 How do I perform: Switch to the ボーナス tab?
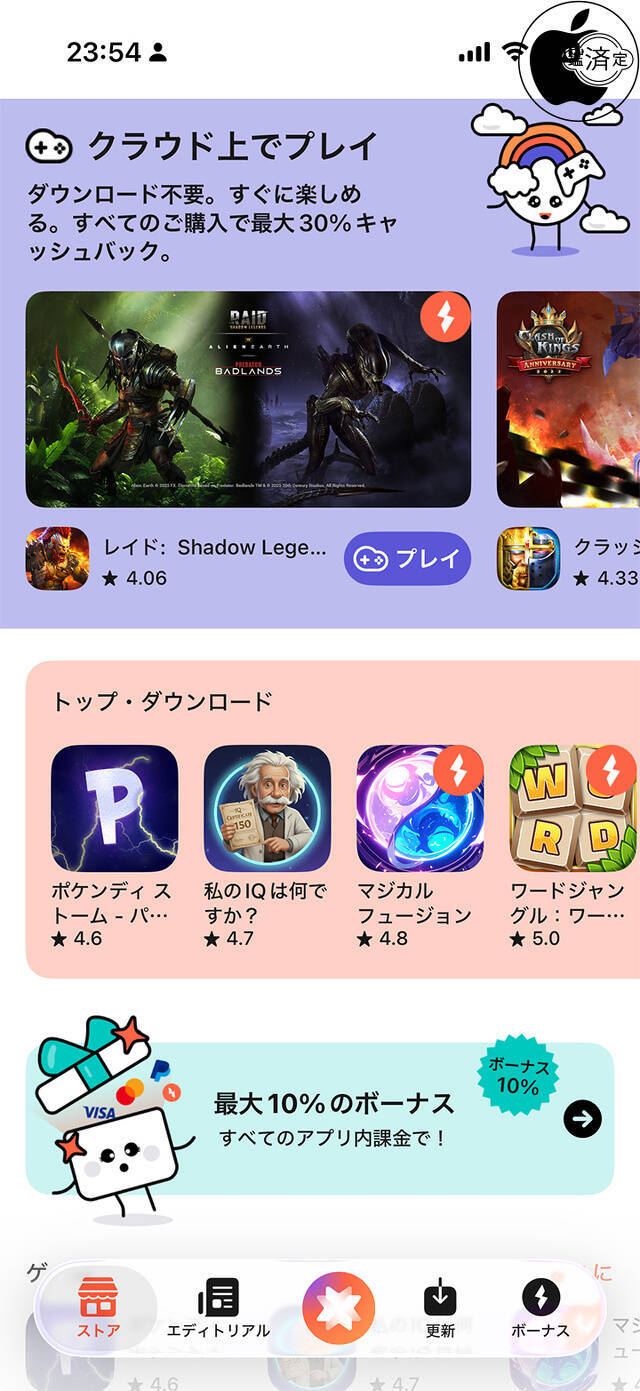[540, 1307]
